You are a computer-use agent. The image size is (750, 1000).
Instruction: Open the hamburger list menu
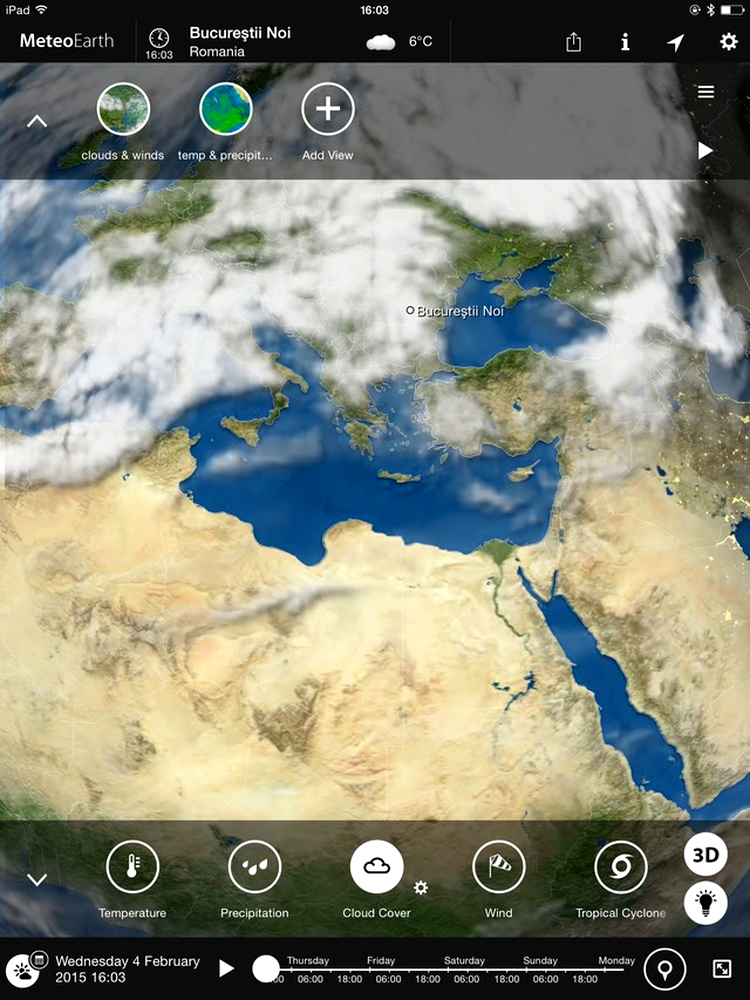[x=706, y=92]
